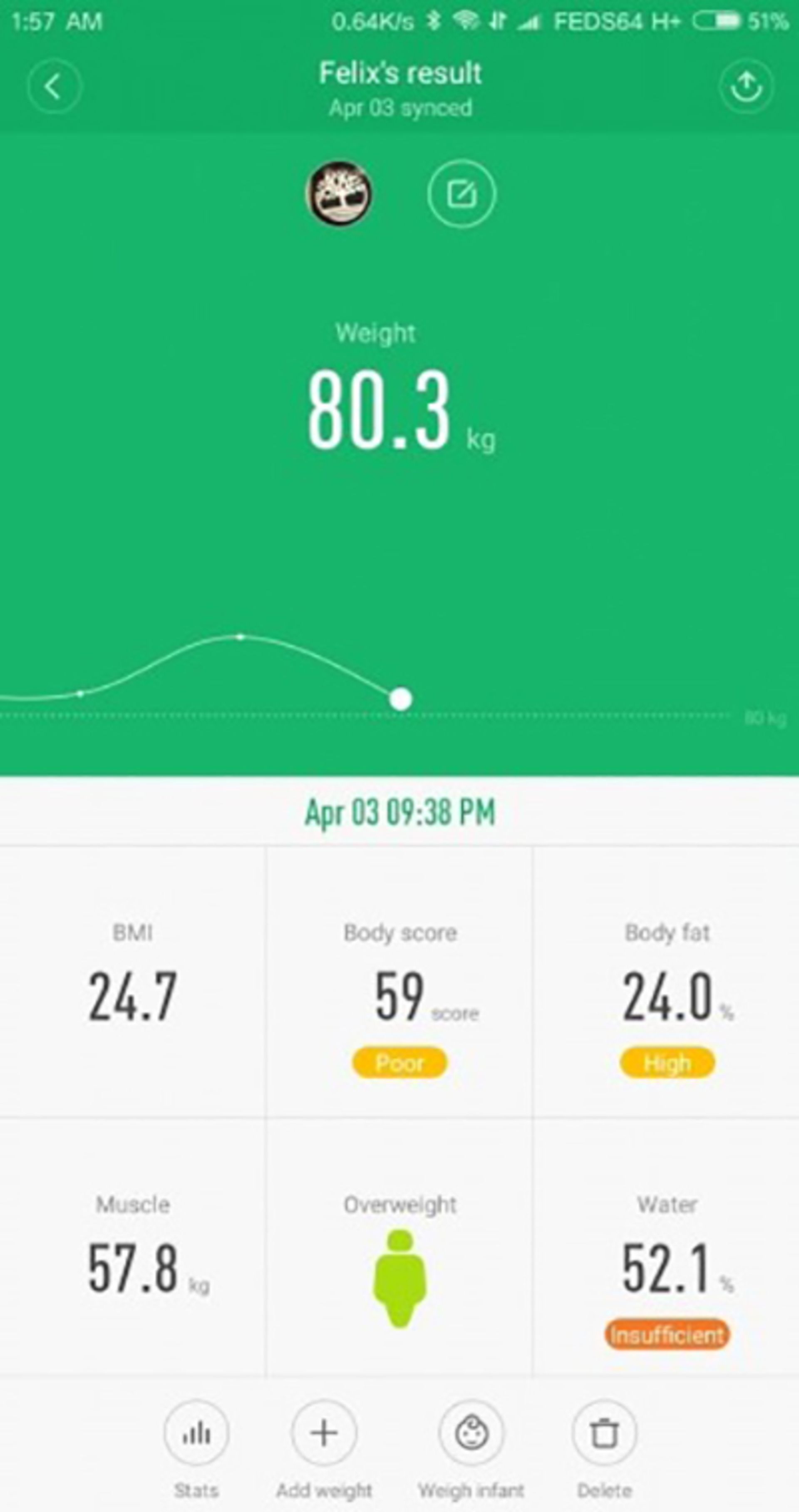Go back using the top-left arrow
The width and height of the screenshot is (799, 1512).
pyautogui.click(x=53, y=87)
